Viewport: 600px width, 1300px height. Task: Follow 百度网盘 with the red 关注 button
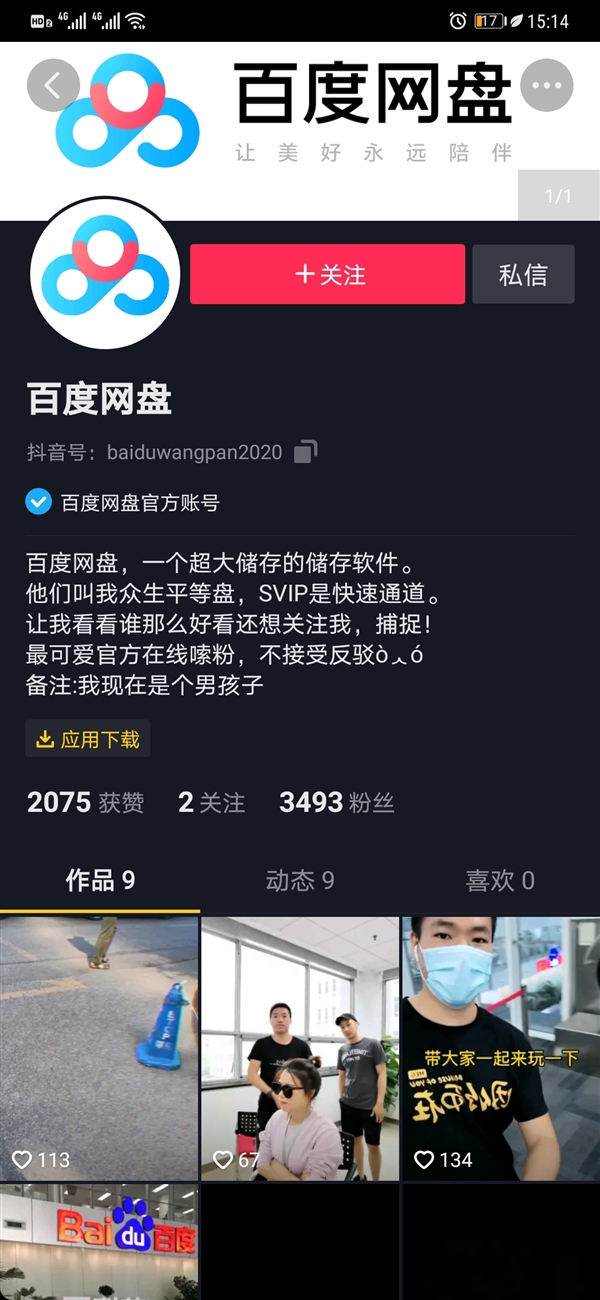[328, 274]
